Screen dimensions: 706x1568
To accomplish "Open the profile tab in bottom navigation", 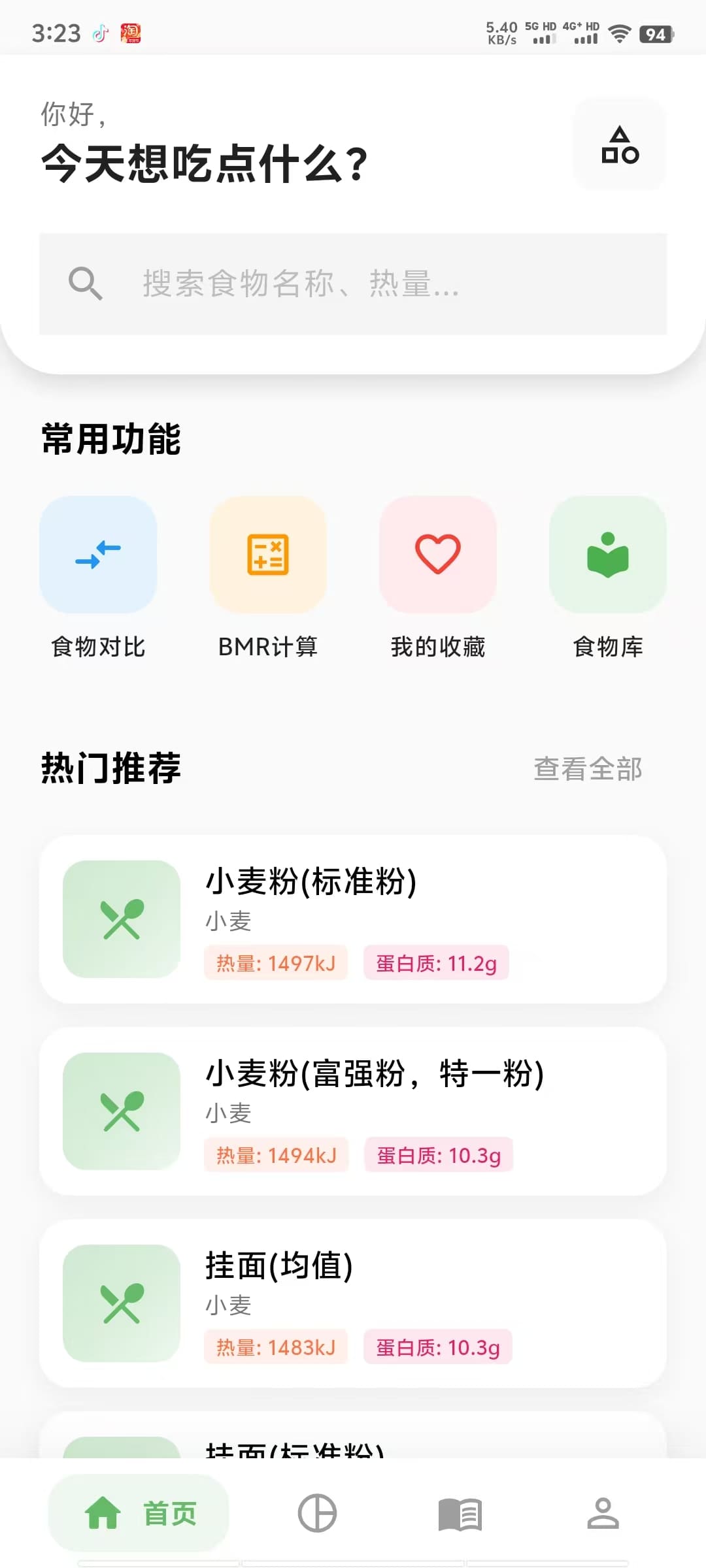I will point(601,1512).
